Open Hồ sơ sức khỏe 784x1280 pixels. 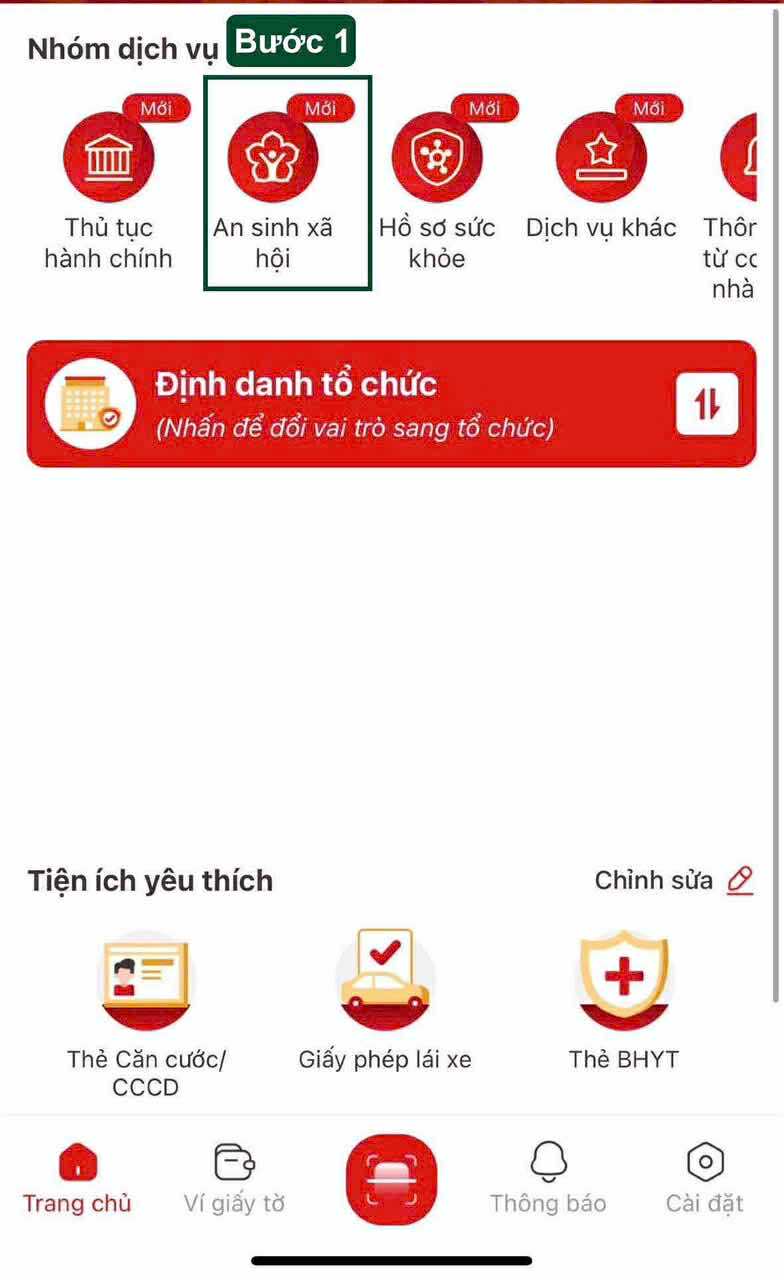click(x=437, y=158)
